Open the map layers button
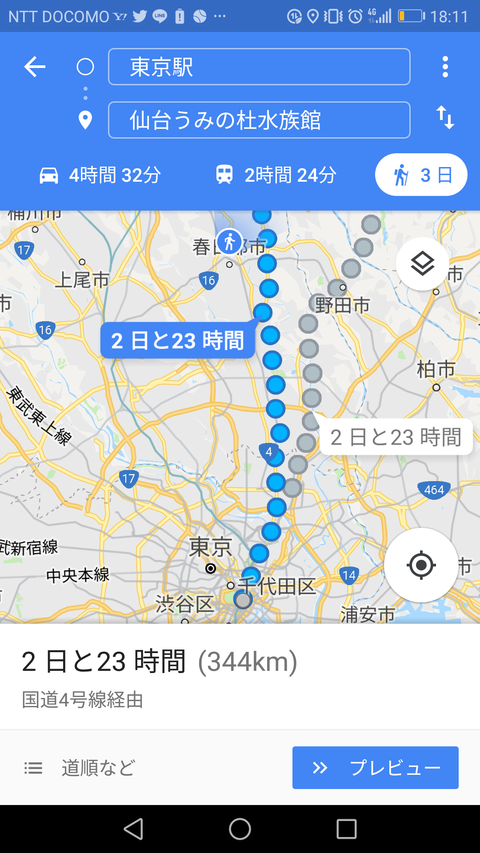Viewport: 480px width, 853px height. point(422,264)
